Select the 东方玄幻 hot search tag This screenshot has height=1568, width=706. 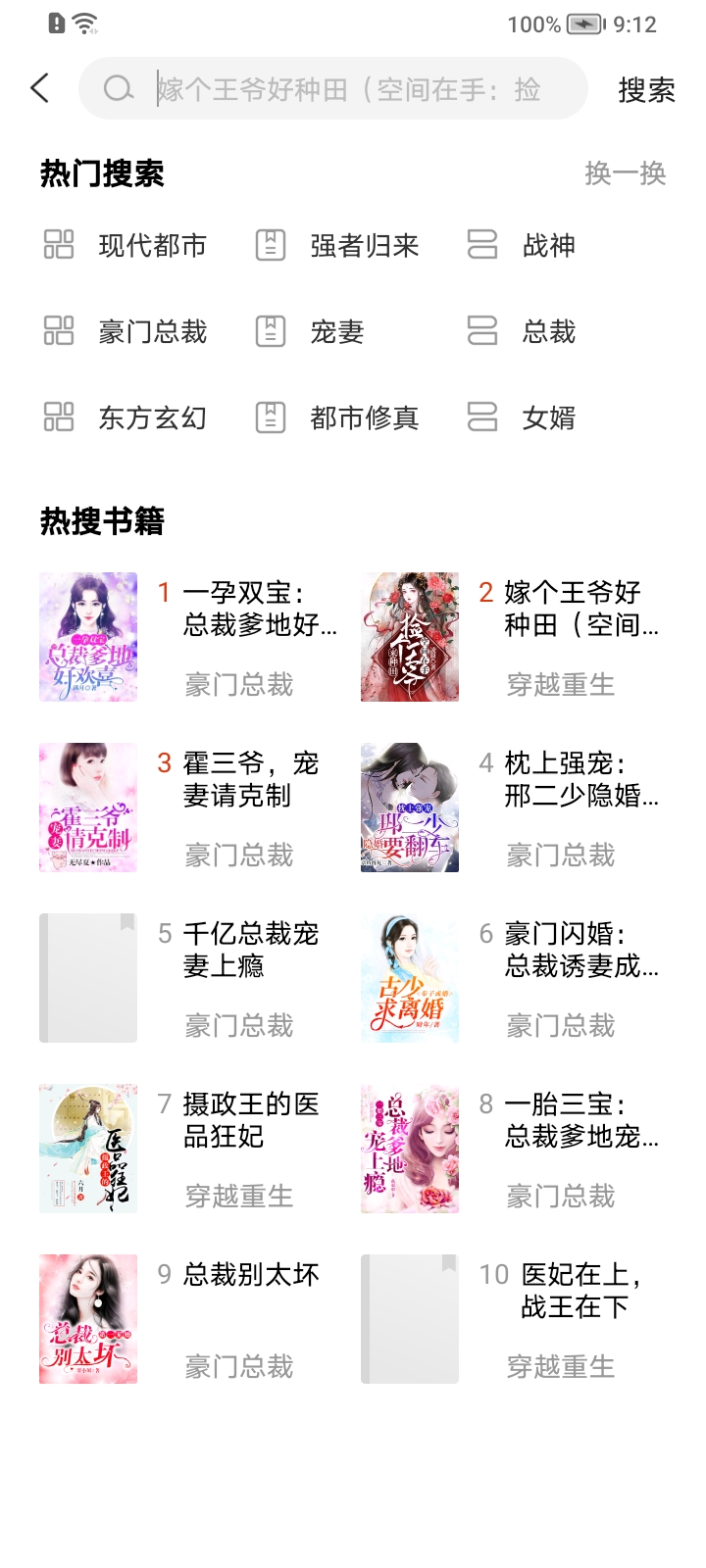pos(126,417)
